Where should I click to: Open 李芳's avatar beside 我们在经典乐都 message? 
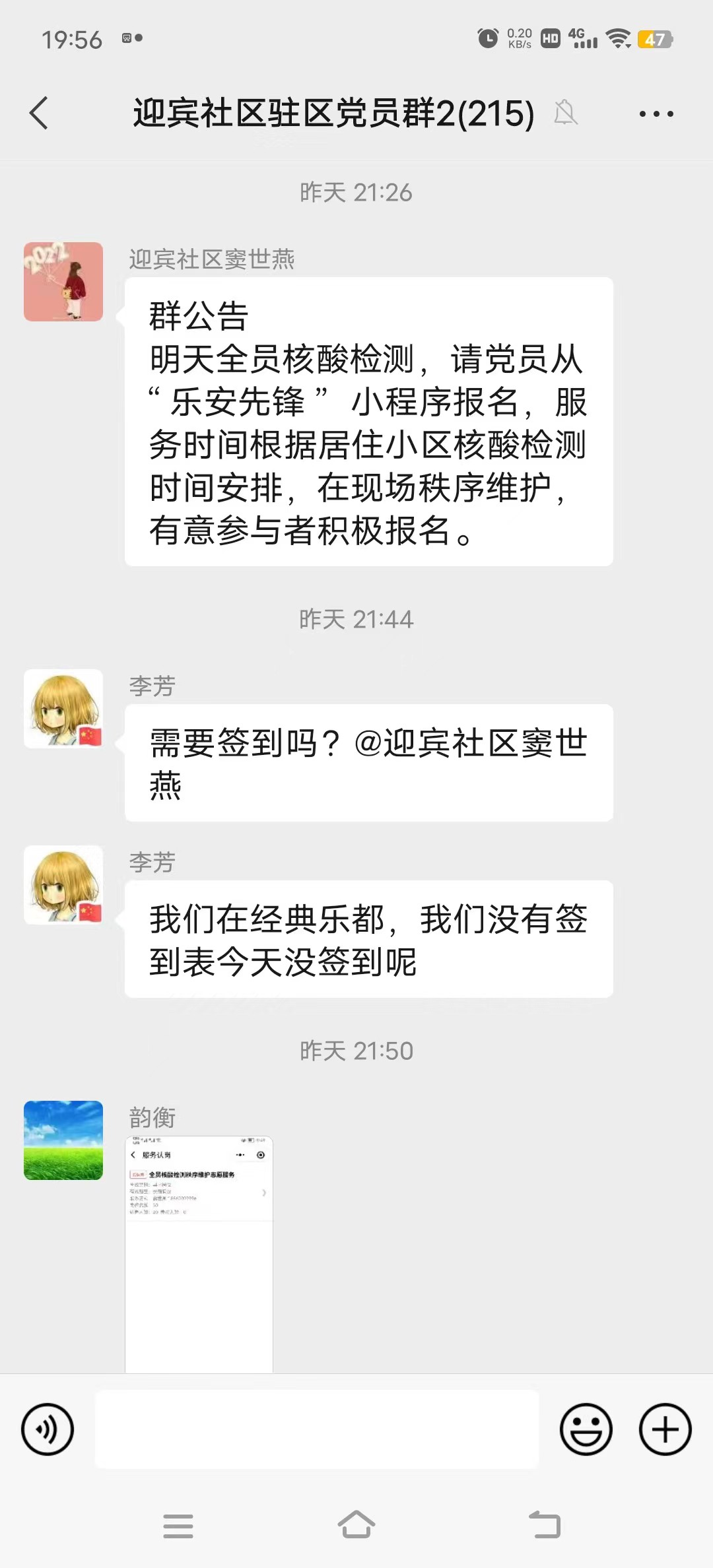[63, 885]
